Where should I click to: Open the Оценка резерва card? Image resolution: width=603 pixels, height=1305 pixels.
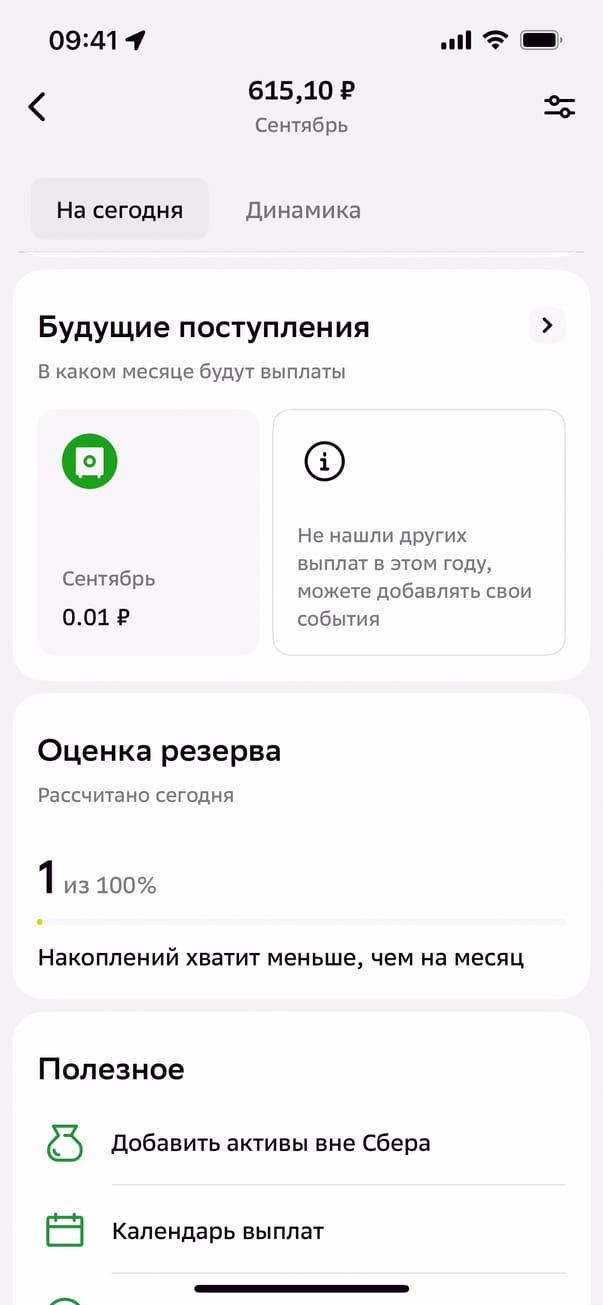tap(301, 845)
